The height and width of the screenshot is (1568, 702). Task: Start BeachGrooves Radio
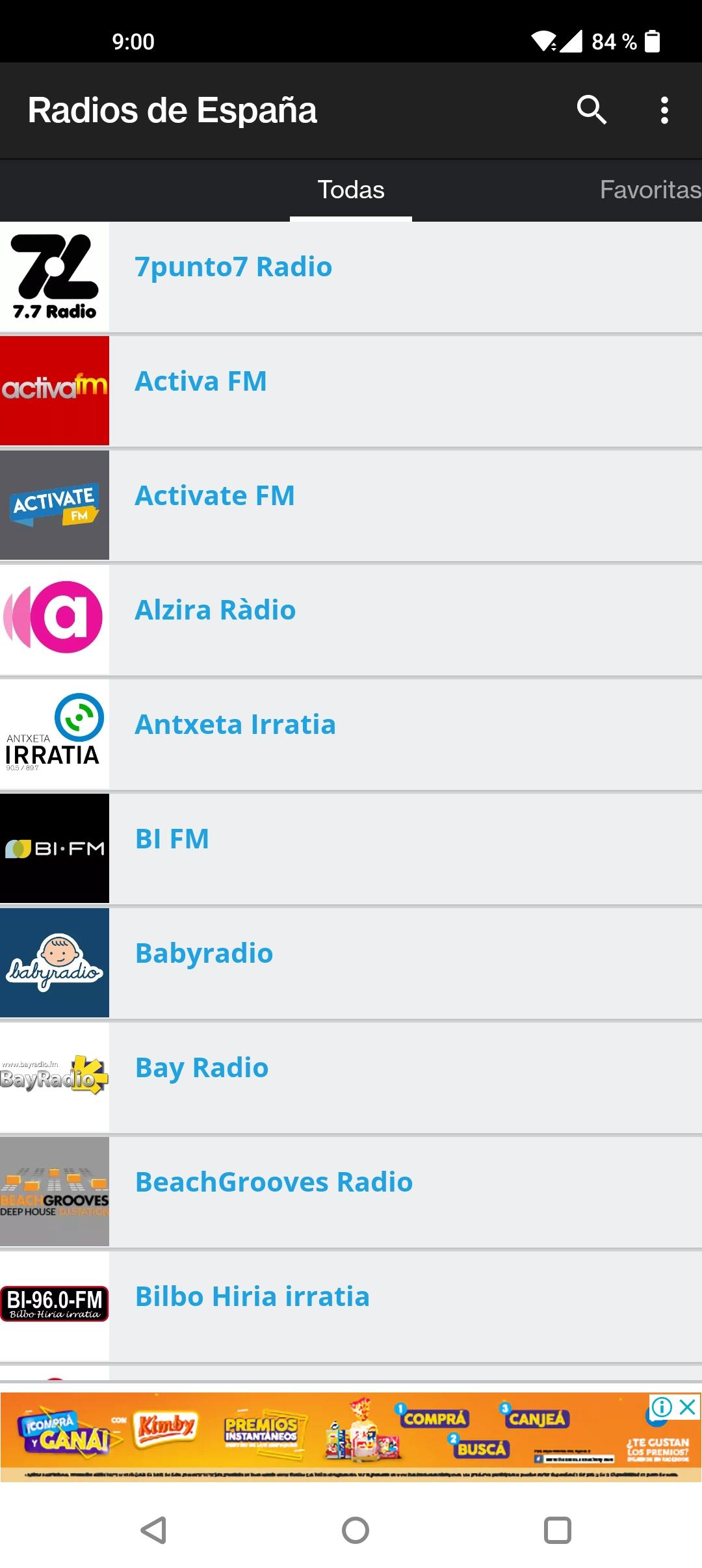click(x=351, y=1192)
